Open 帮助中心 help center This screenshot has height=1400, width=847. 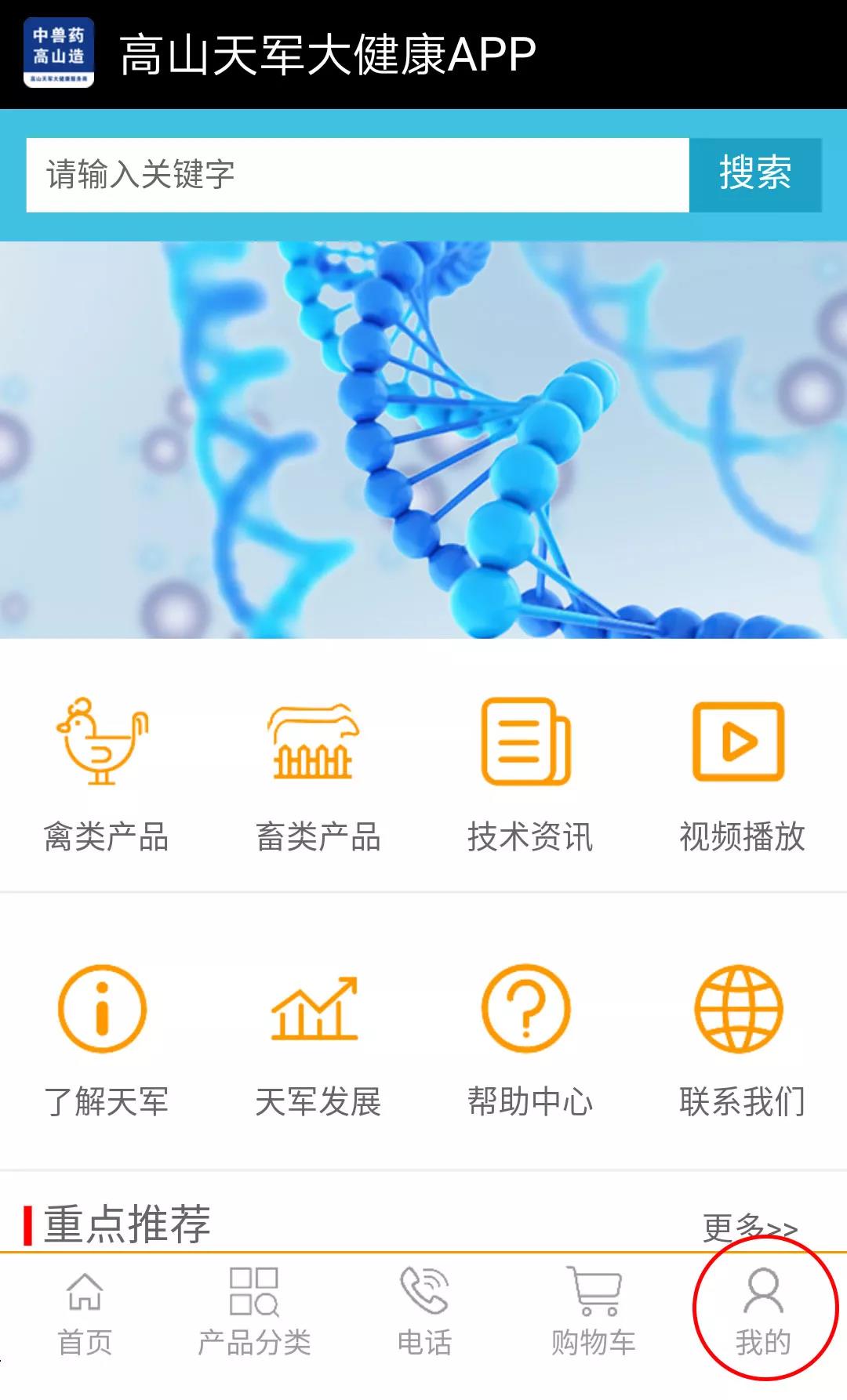coord(529,1039)
